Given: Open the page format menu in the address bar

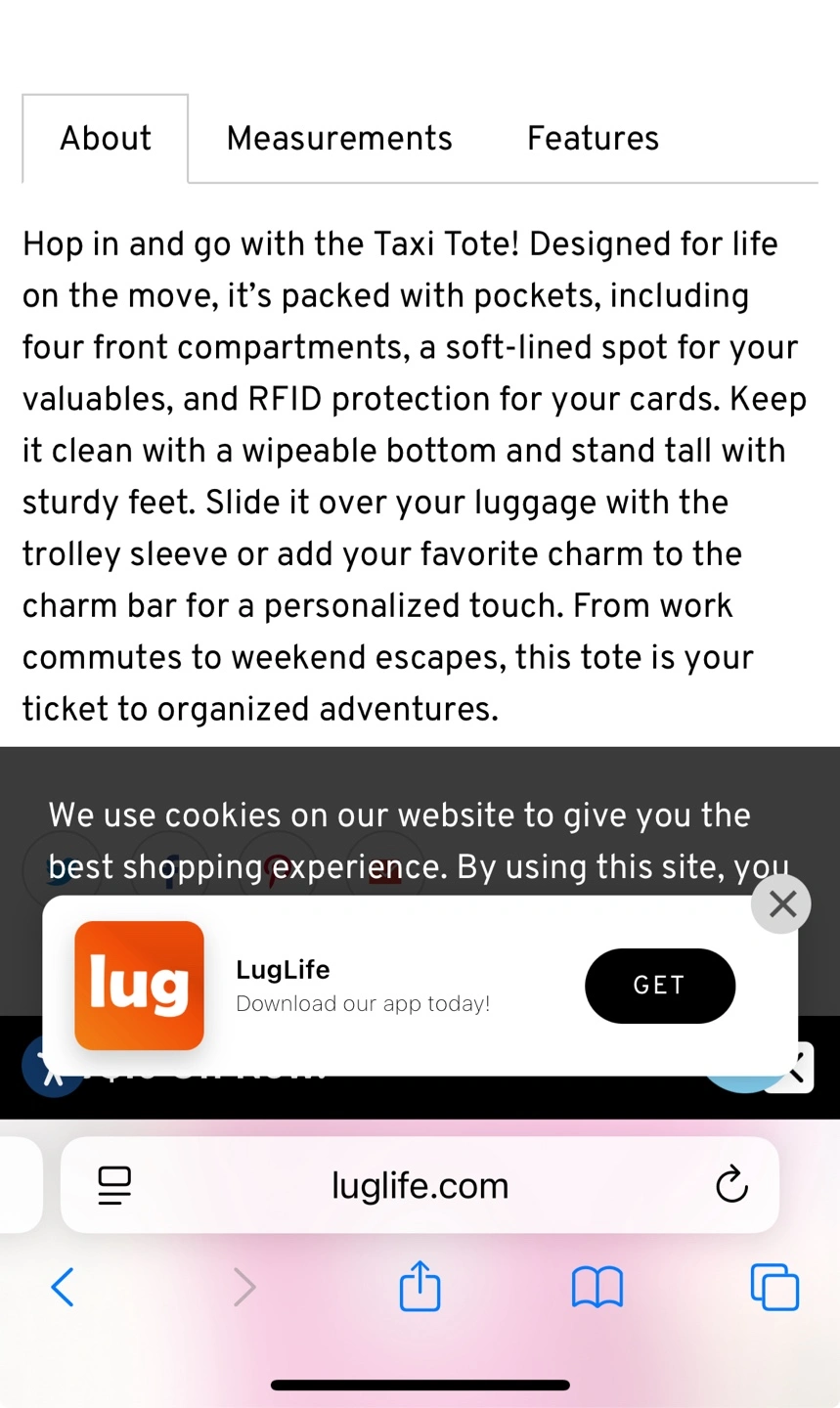Looking at the screenshot, I should [114, 1185].
